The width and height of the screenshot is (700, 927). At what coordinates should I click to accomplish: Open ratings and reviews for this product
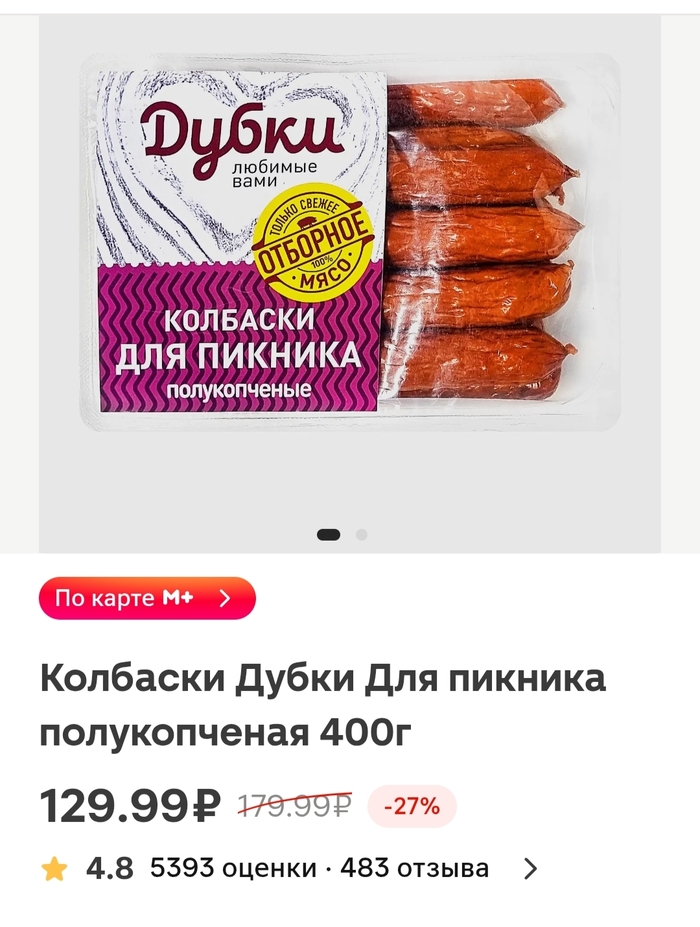click(x=530, y=869)
